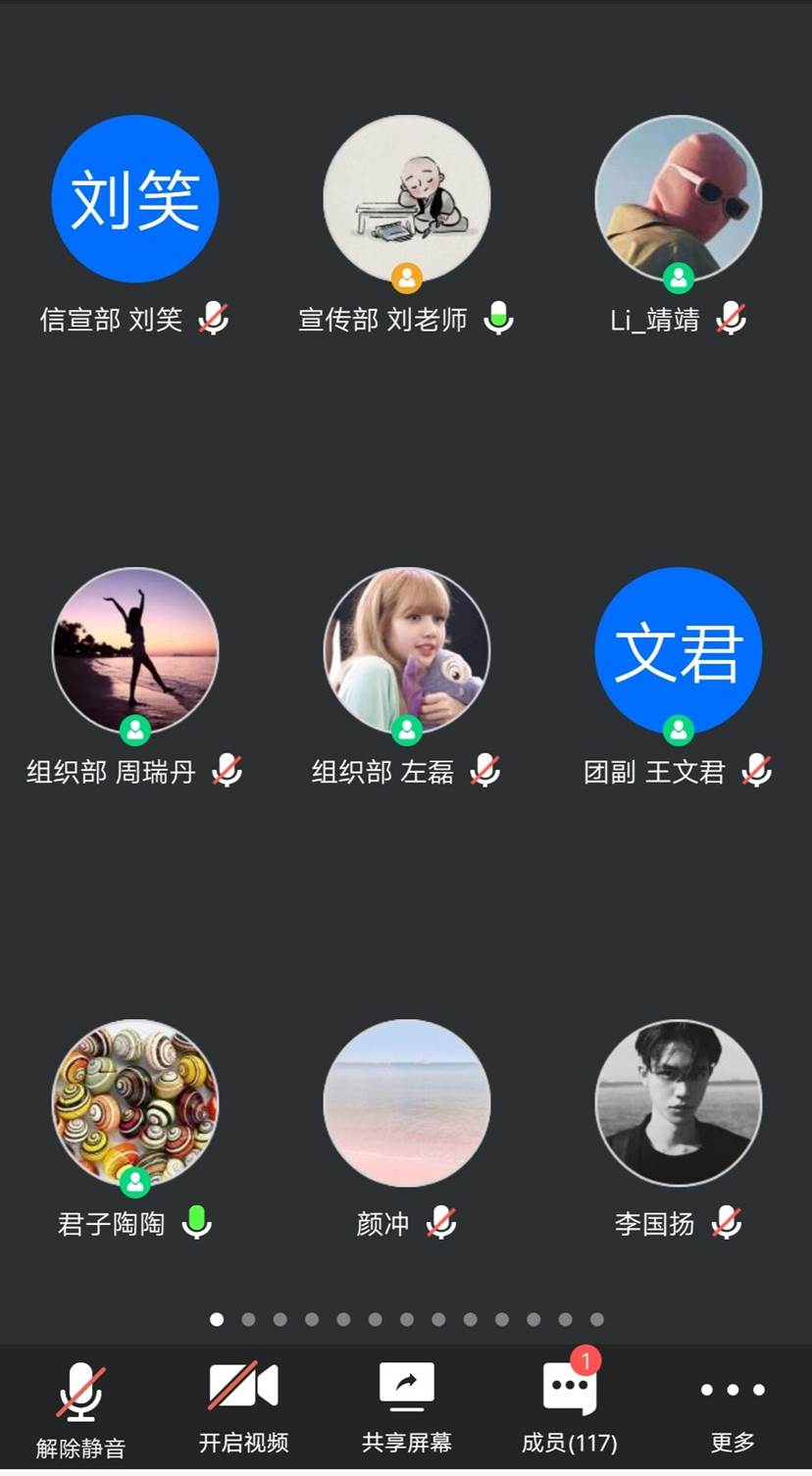
Task: Open 颜冲's participant tile
Action: [406, 1102]
